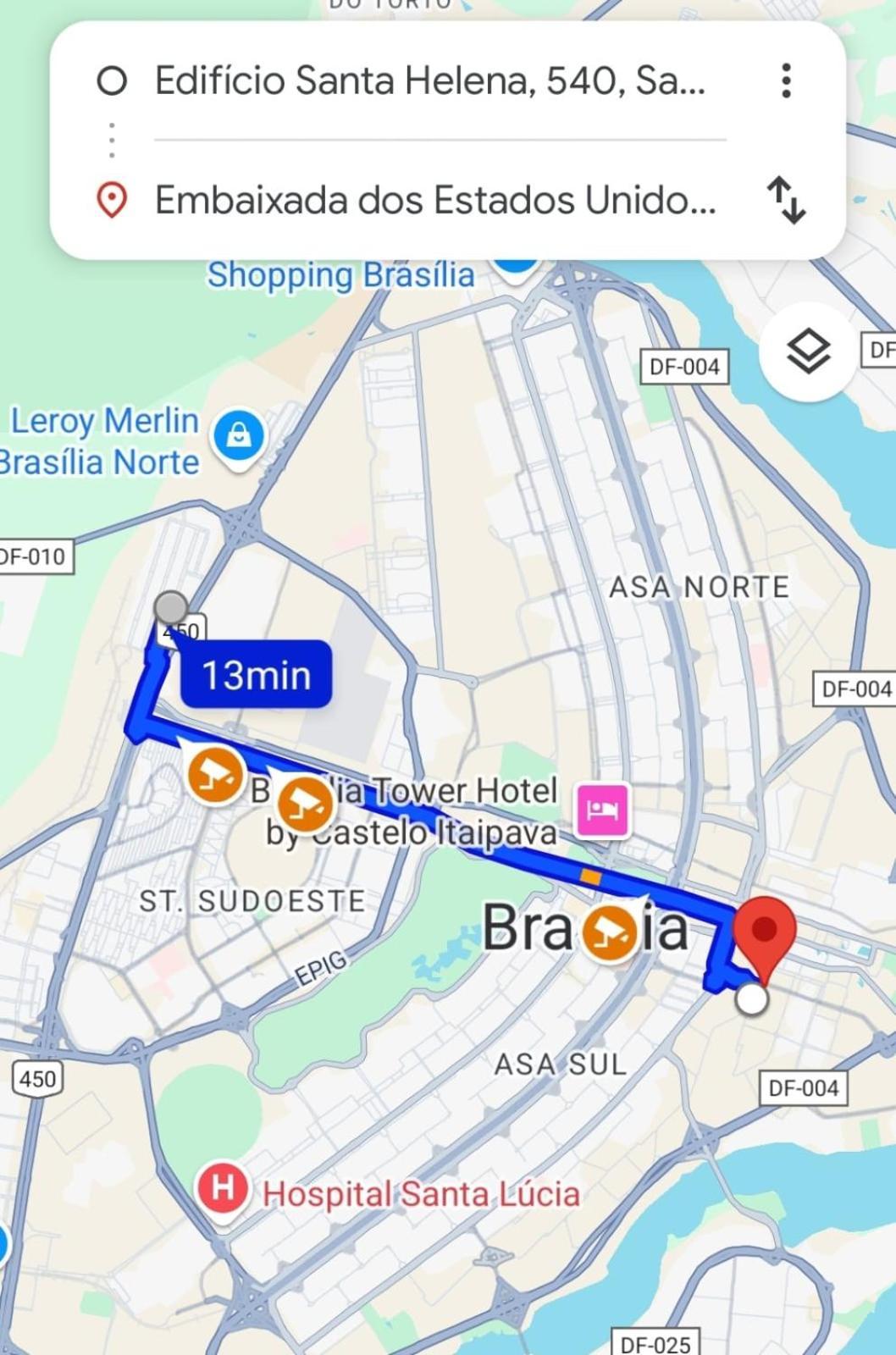This screenshot has height=1355, width=896.
Task: Edit the starting point Edifício Santa Helena
Action: (429, 81)
